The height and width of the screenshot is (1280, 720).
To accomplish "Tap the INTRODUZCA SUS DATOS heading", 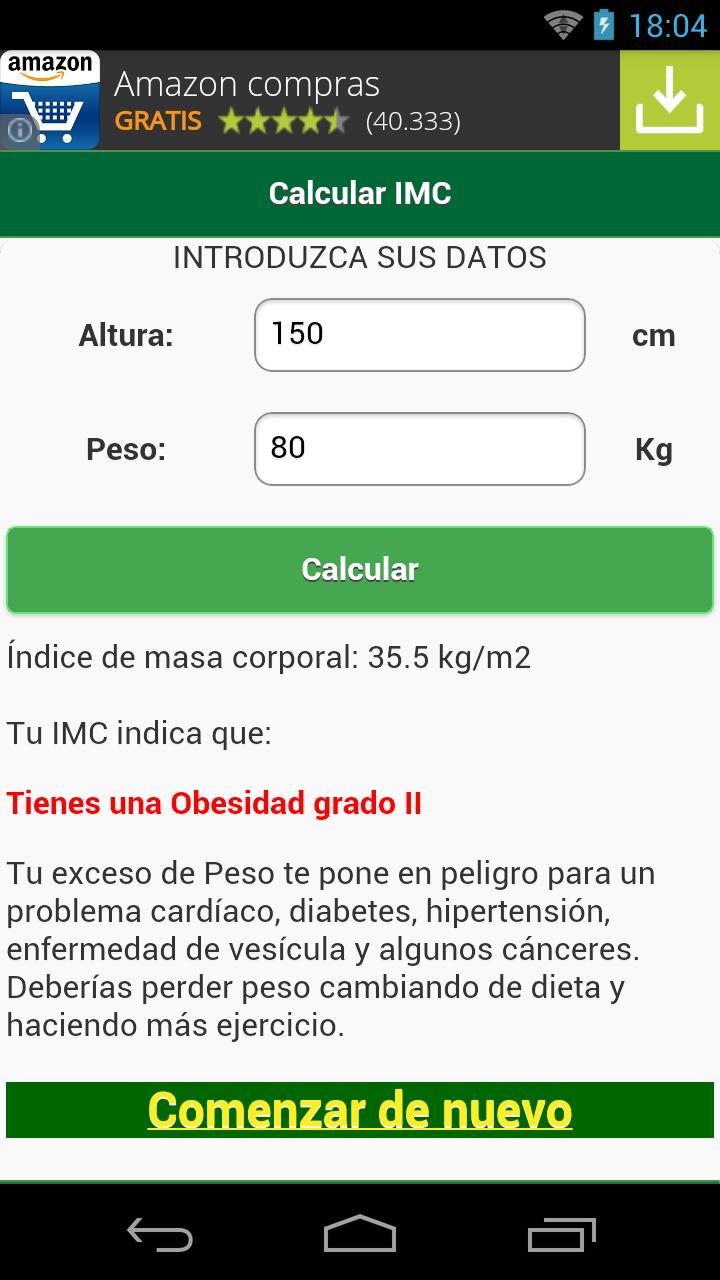I will tap(359, 257).
